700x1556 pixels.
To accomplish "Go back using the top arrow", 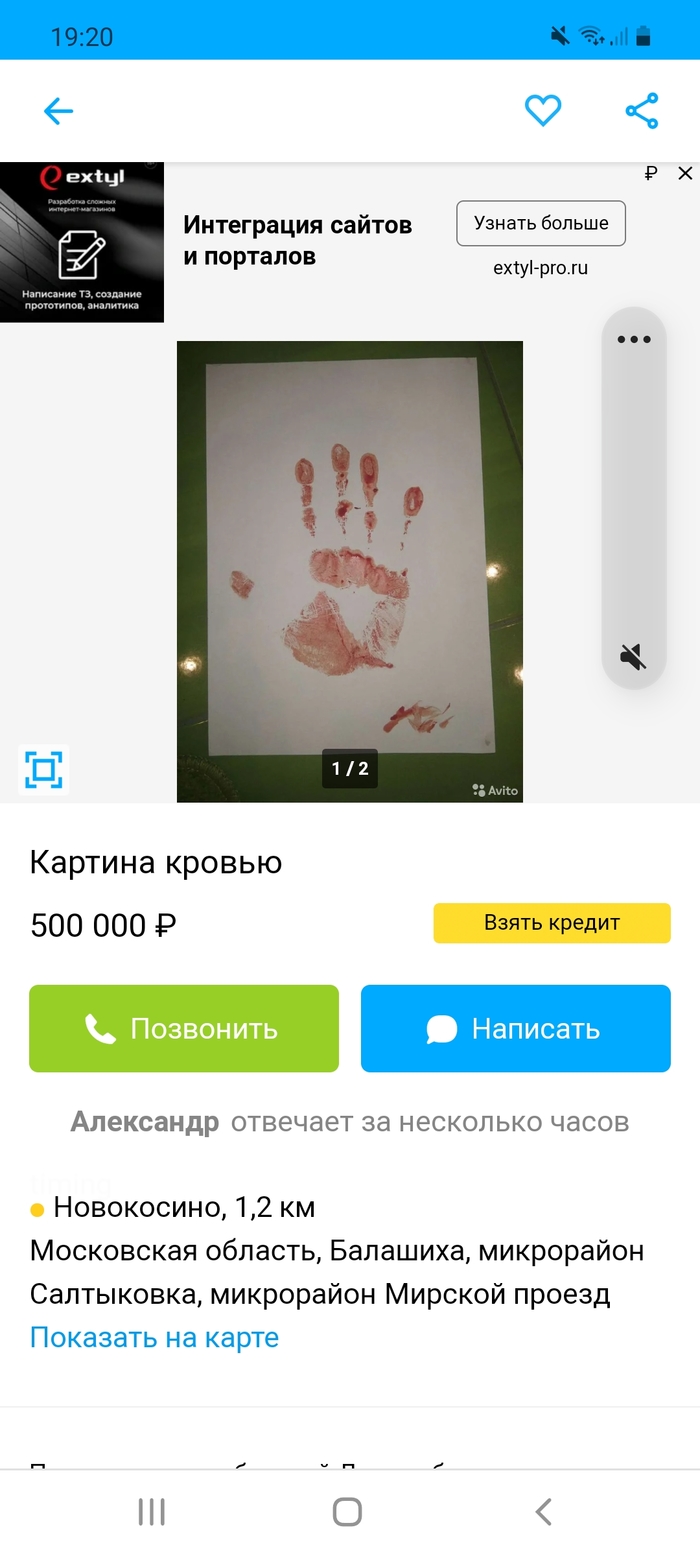I will coord(58,111).
